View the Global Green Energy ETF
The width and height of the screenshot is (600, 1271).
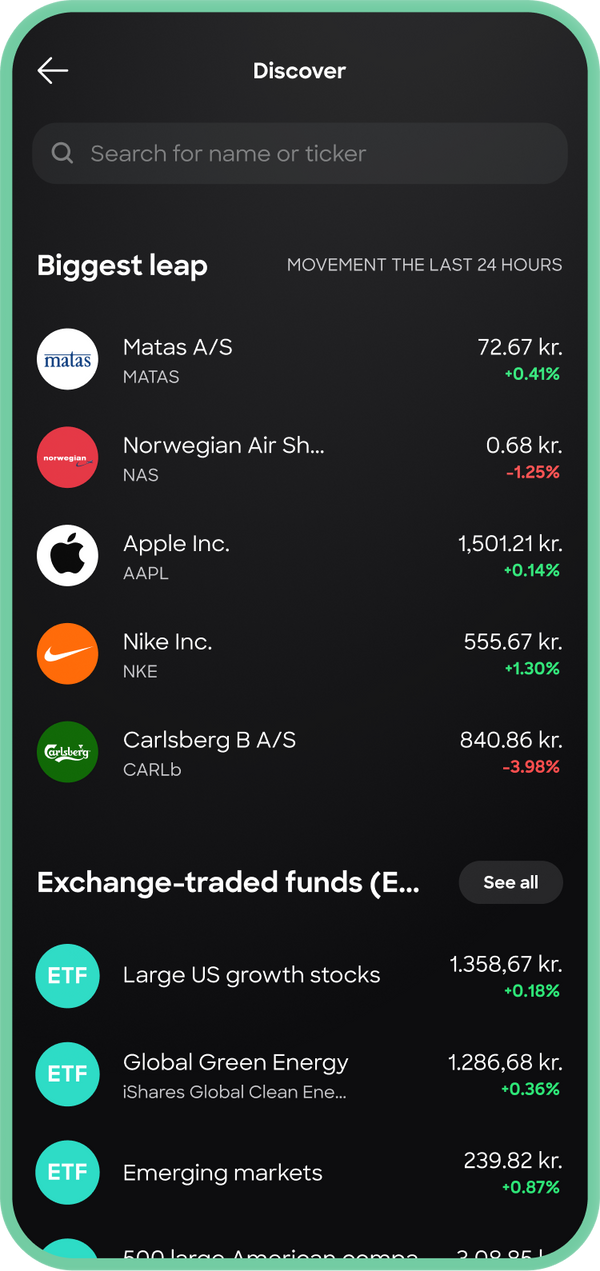[x=300, y=1074]
